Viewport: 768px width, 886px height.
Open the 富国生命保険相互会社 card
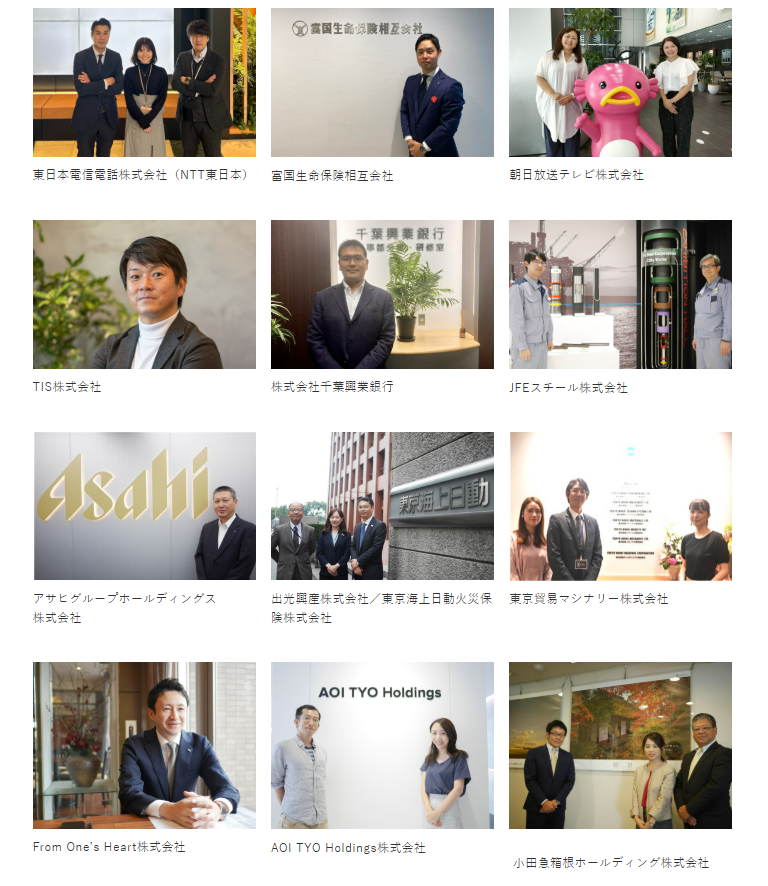382,83
